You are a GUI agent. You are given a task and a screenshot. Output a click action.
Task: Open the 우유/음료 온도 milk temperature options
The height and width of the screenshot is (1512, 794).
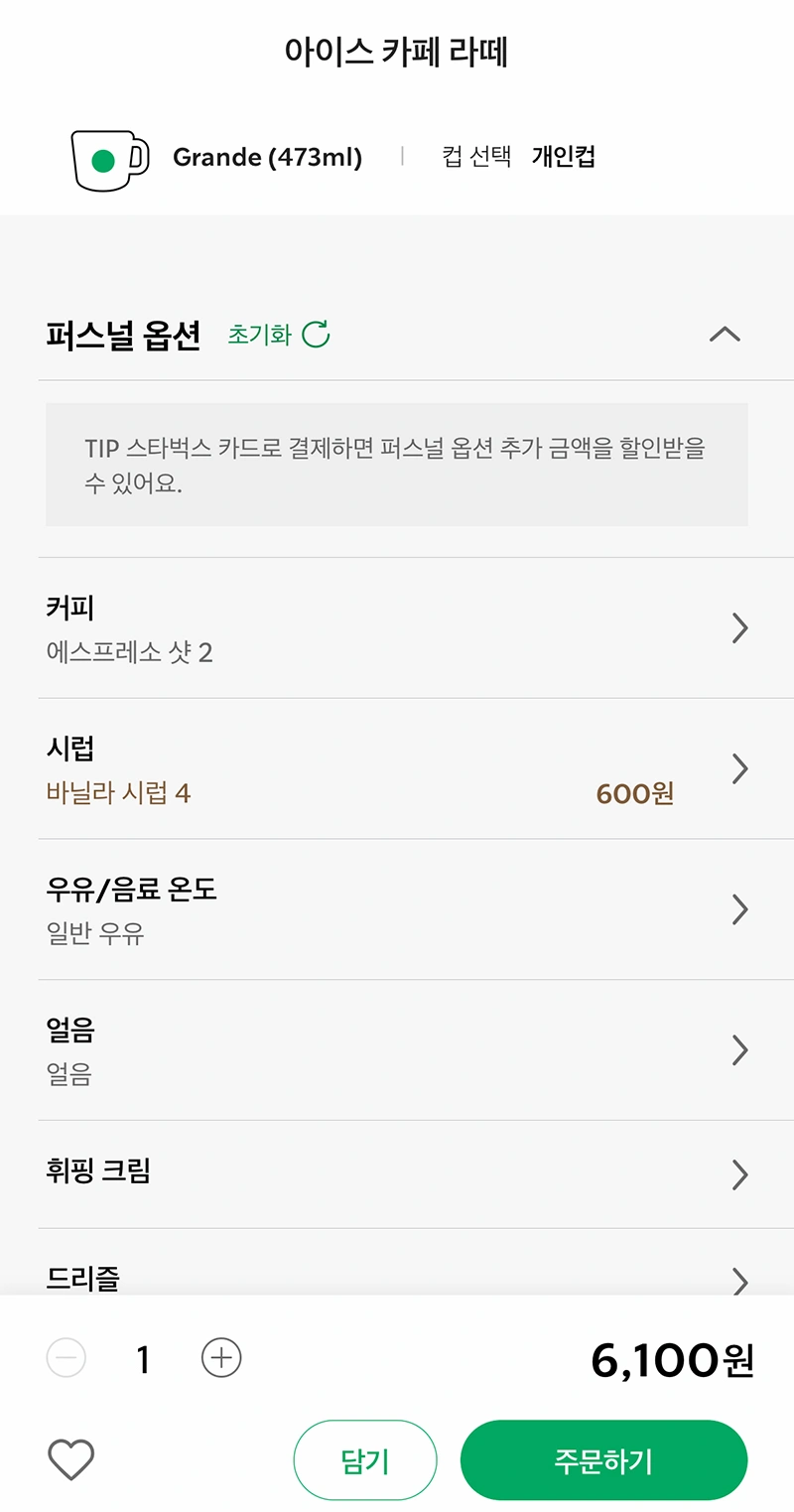739,909
